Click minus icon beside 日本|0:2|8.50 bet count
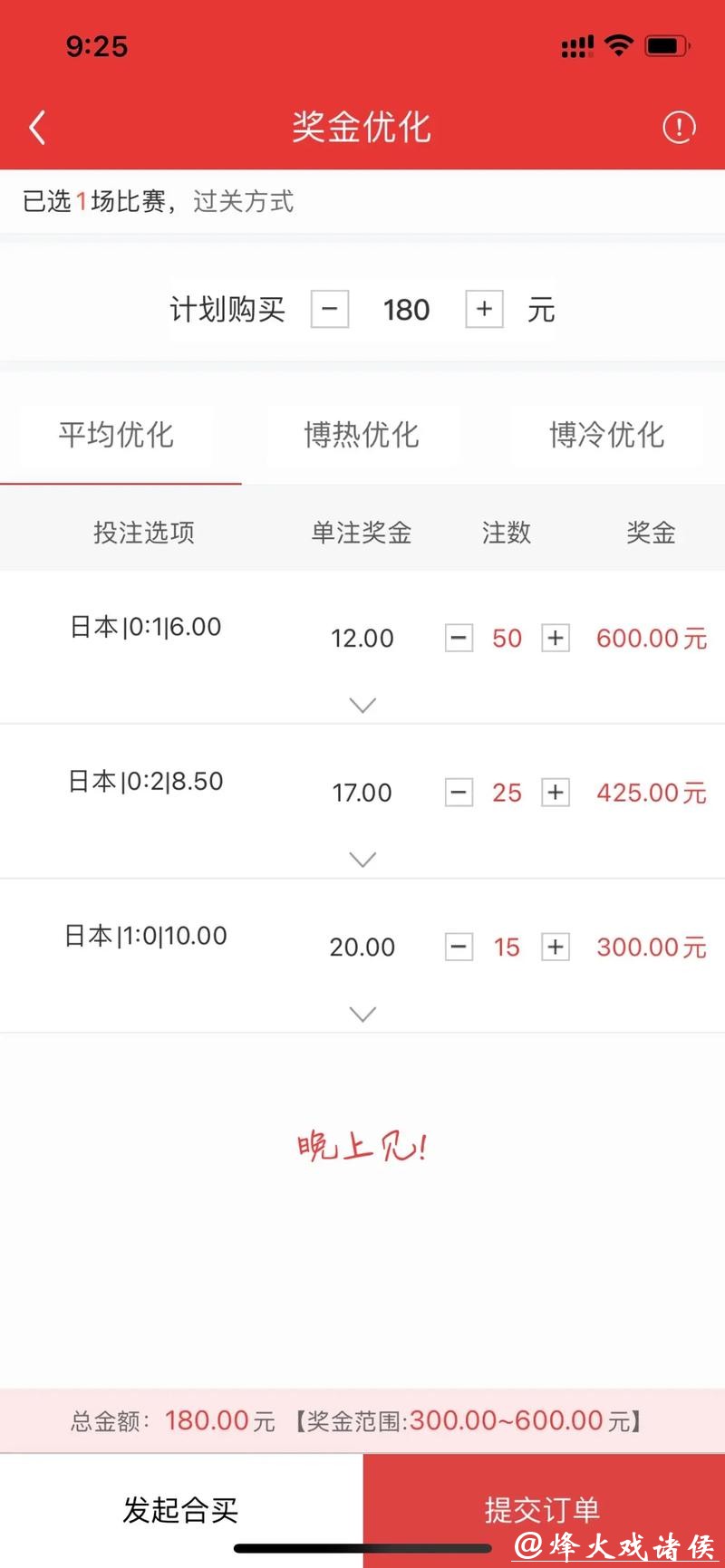The image size is (725, 1568). 459,792
